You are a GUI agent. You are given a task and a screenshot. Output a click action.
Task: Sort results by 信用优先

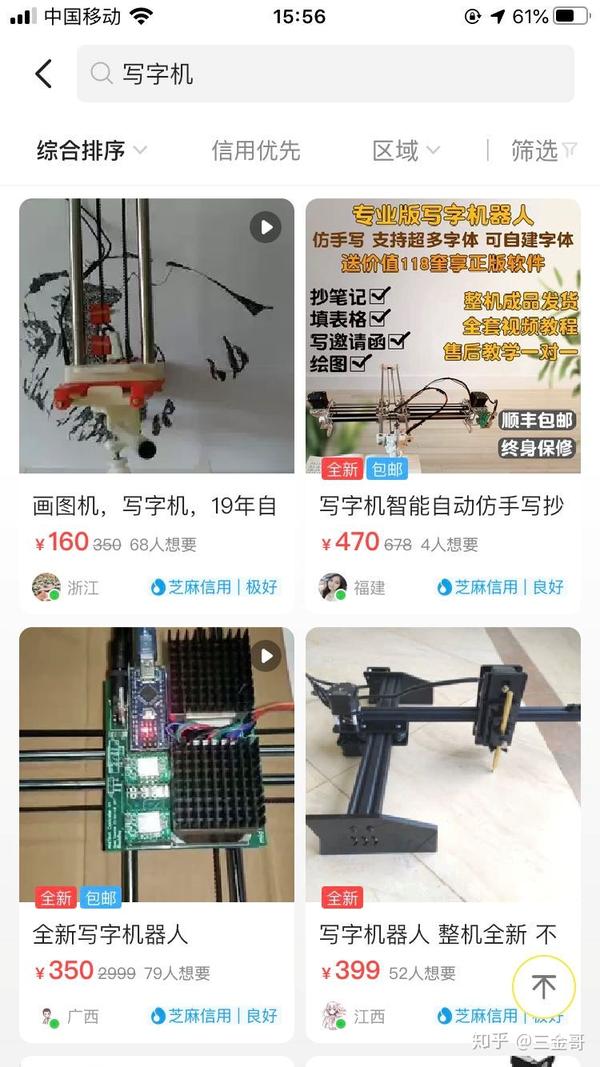(255, 151)
